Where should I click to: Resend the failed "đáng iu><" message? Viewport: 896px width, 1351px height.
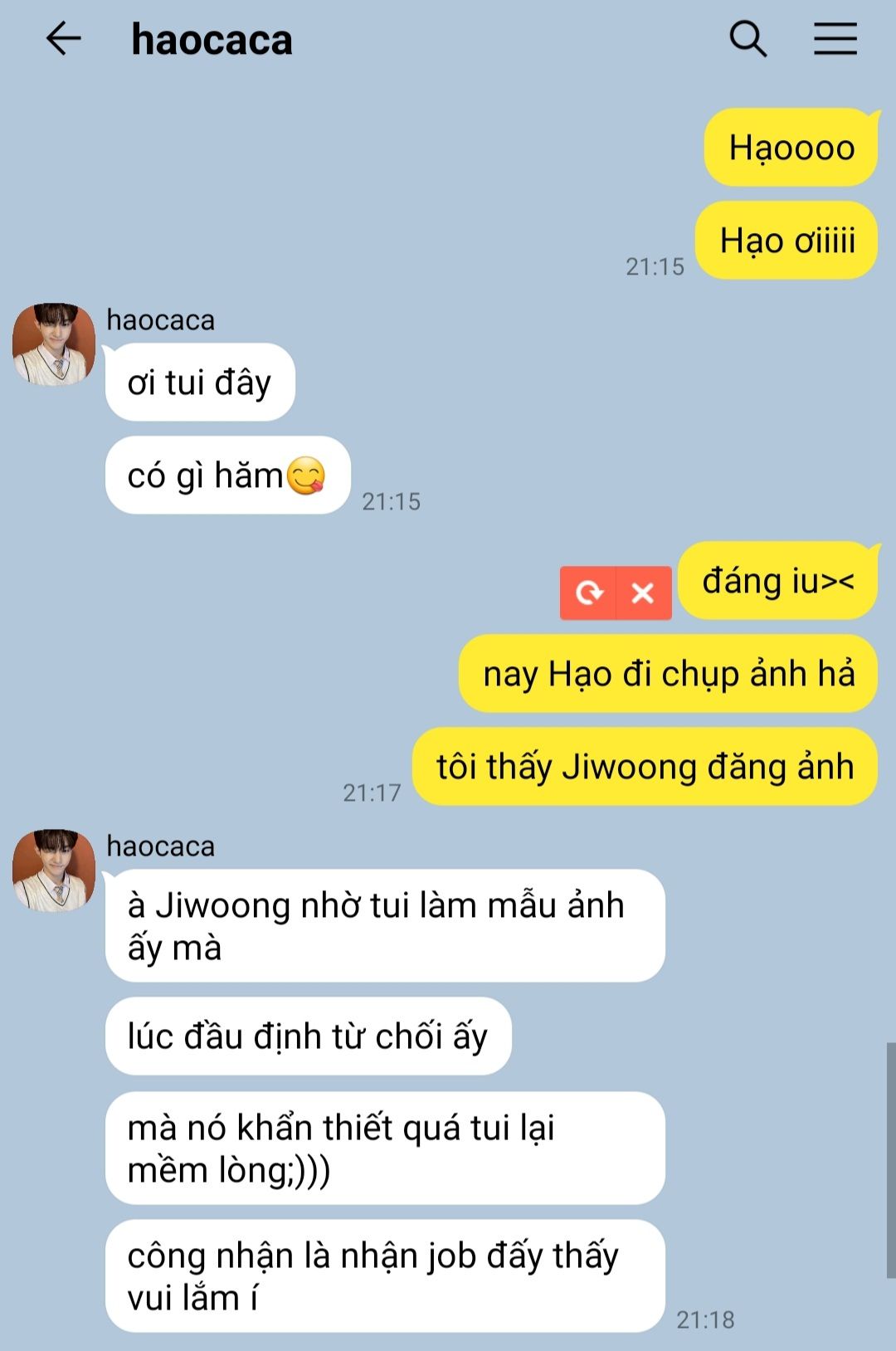click(588, 593)
